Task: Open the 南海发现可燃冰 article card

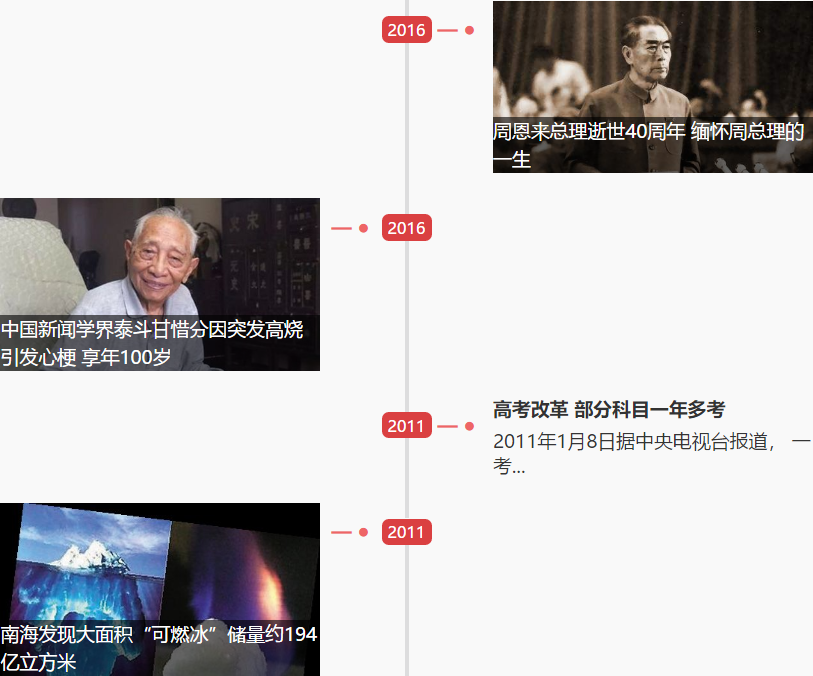Action: coord(160,590)
